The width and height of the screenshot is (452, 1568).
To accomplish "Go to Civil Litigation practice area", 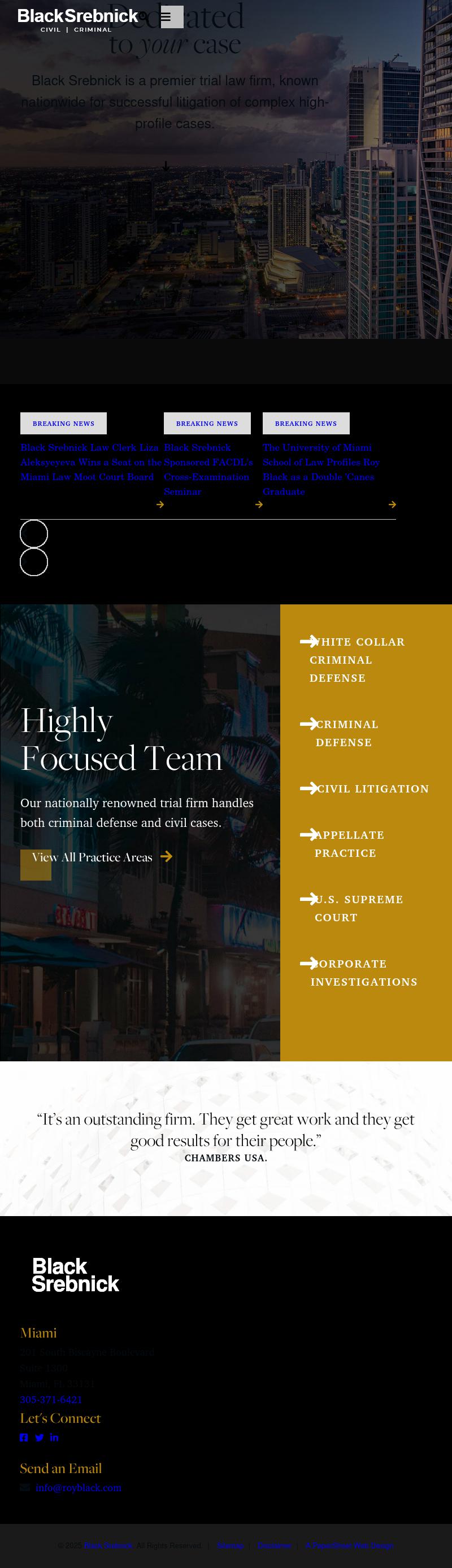I will point(372,789).
